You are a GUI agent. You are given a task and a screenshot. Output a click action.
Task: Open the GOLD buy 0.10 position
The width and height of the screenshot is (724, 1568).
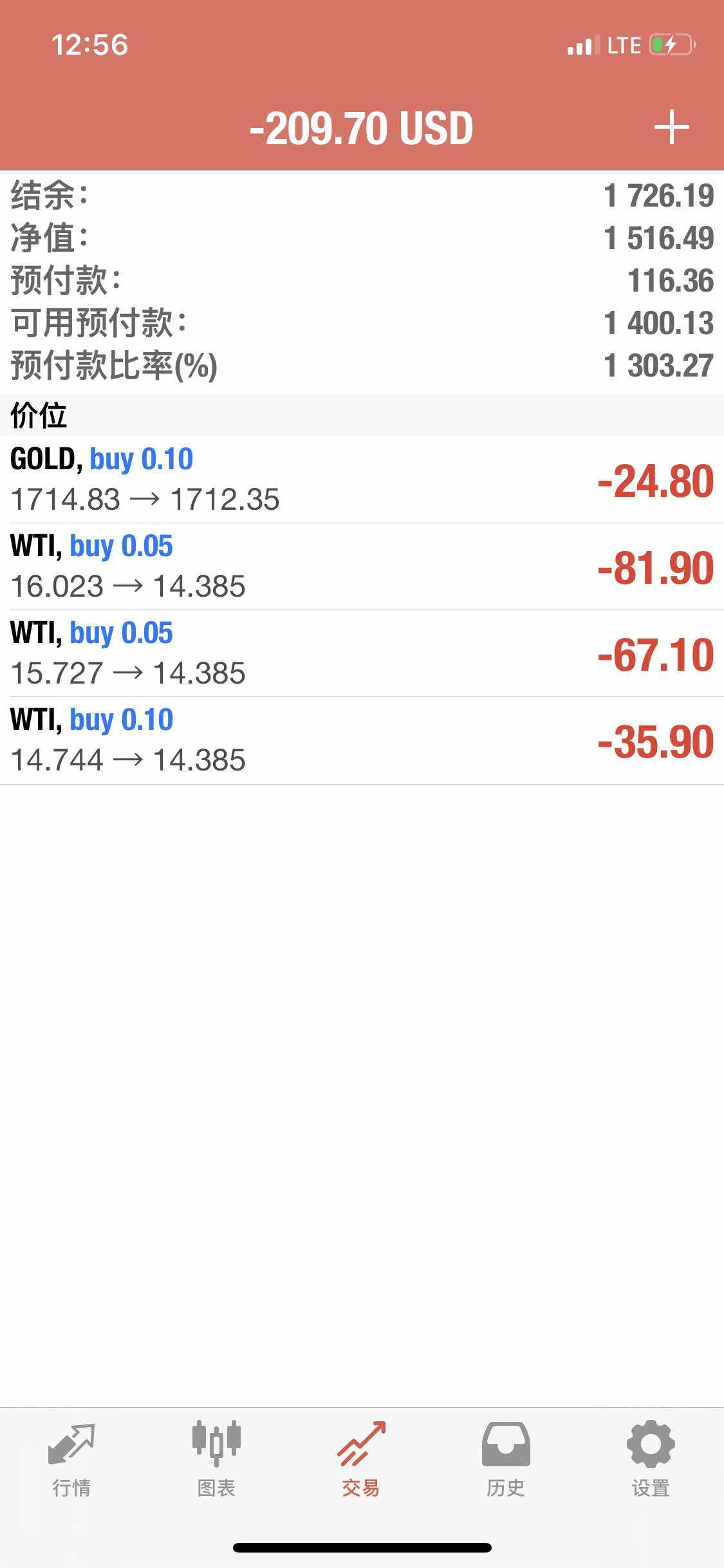362,480
